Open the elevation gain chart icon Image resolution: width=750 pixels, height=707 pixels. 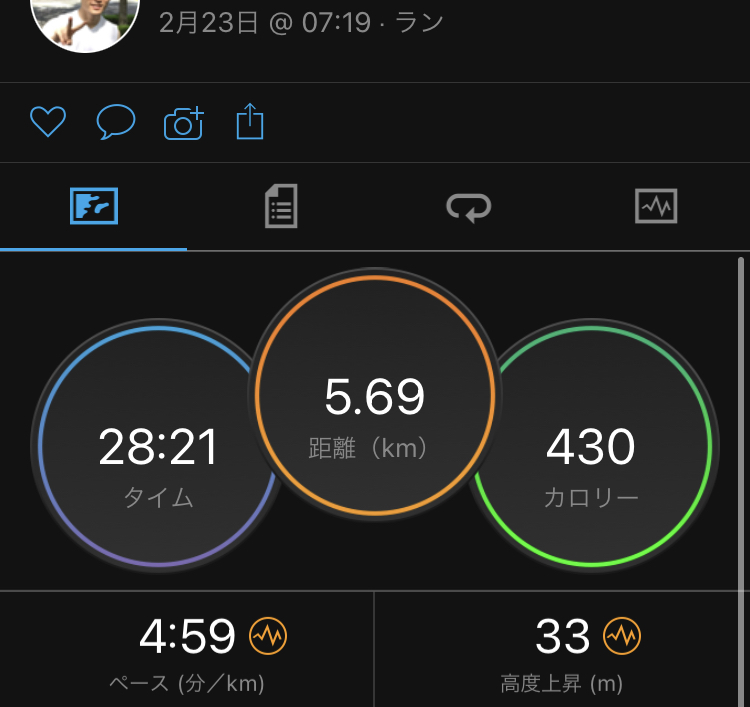tap(622, 635)
